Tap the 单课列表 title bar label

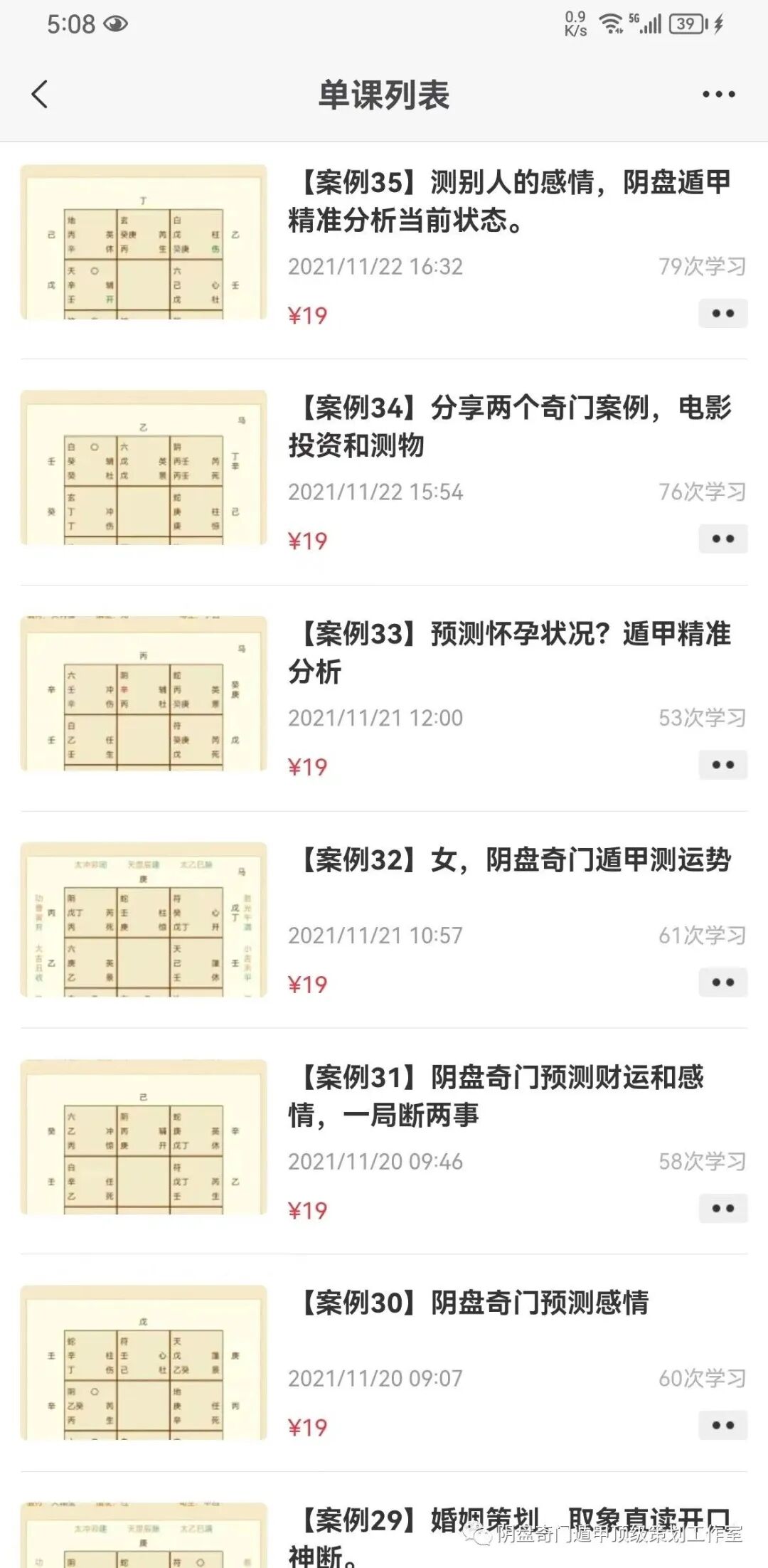coord(384,92)
